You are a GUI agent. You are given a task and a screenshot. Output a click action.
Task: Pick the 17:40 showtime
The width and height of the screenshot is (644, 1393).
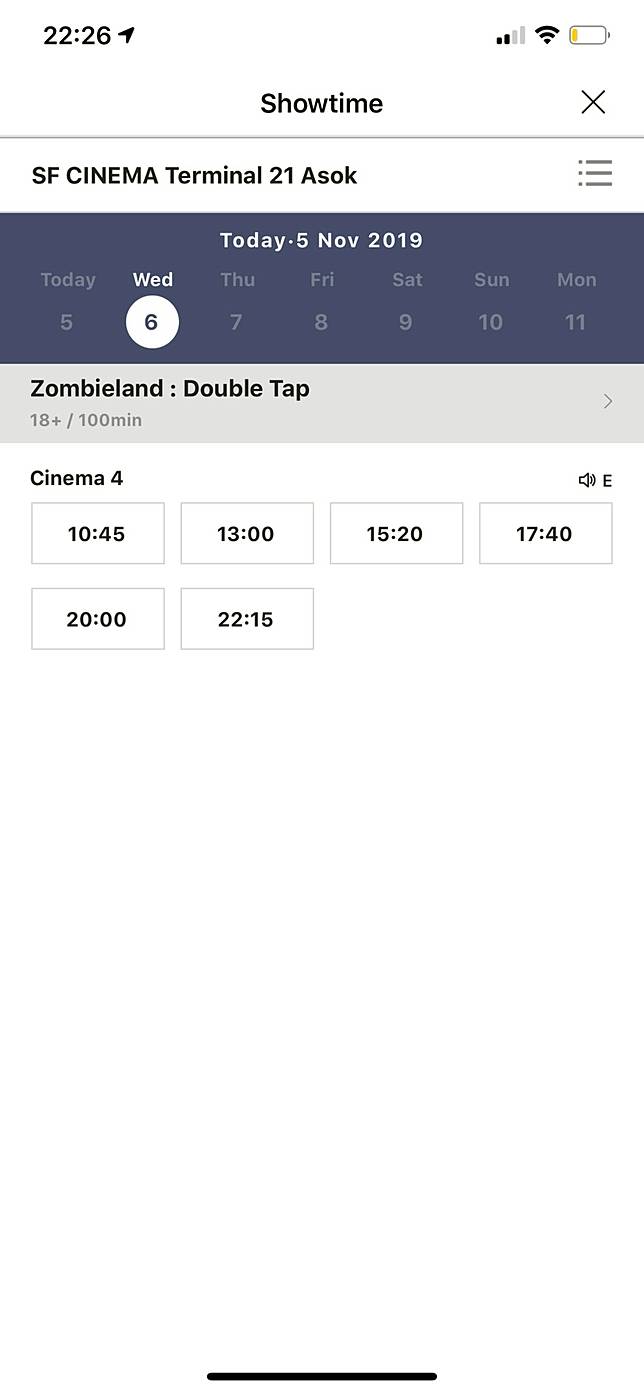click(x=545, y=534)
